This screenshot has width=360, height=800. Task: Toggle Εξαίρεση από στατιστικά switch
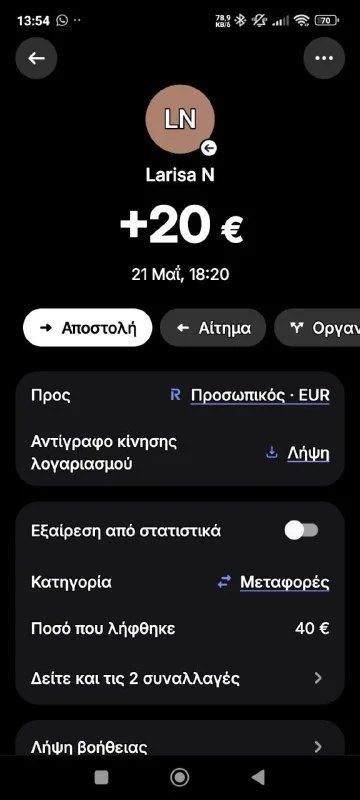click(301, 531)
